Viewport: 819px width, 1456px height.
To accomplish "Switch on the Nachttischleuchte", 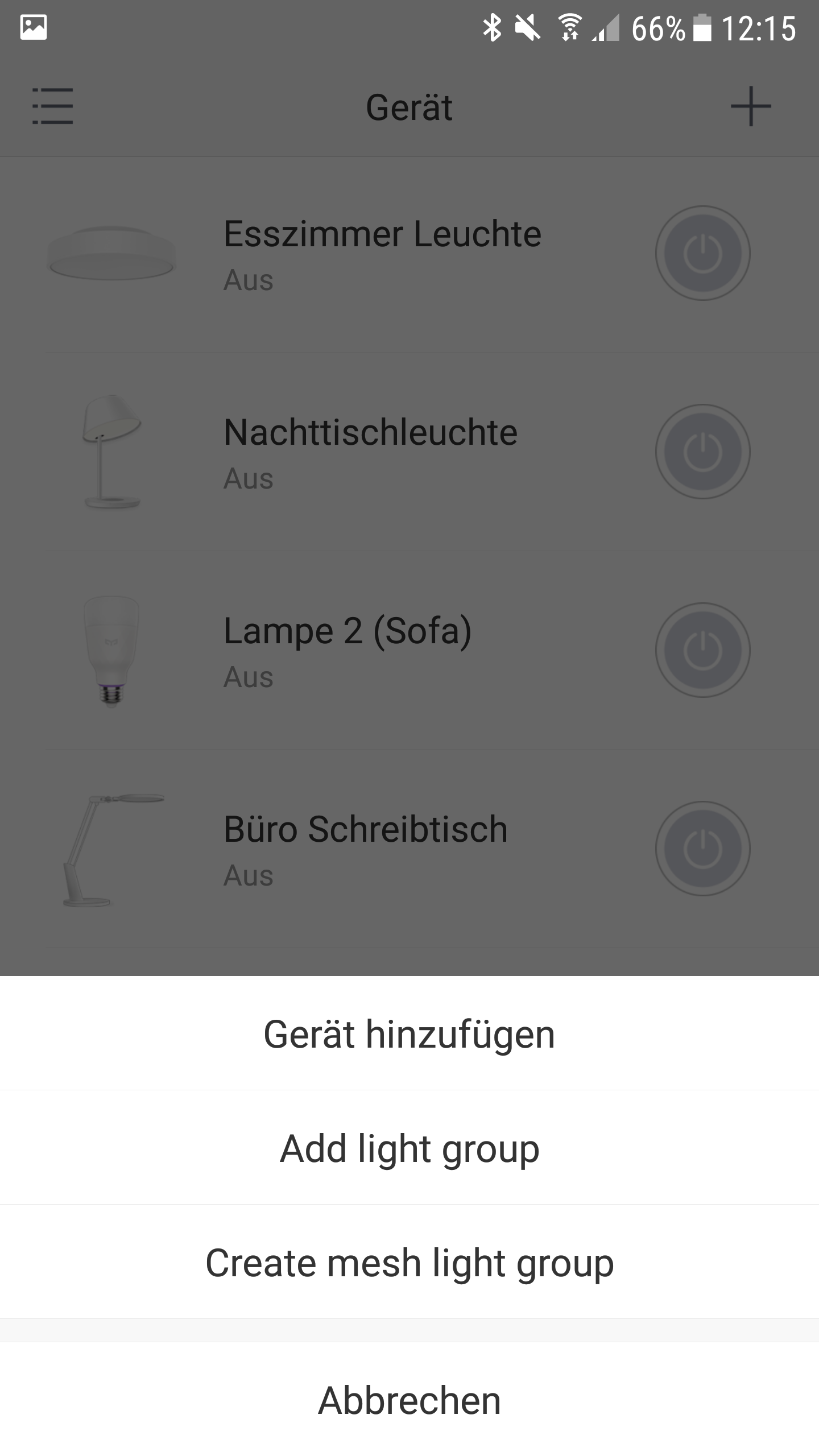I will [702, 451].
